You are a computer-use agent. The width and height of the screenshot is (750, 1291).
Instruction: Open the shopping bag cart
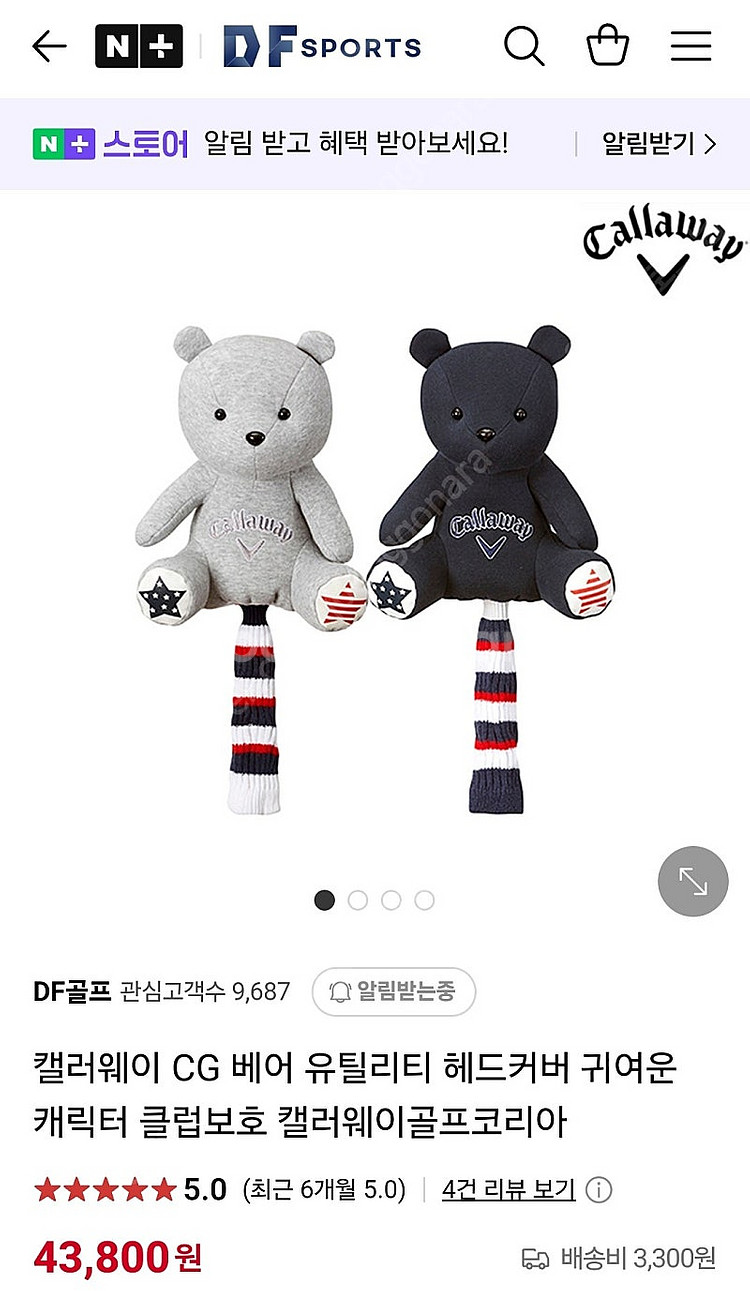(x=607, y=46)
